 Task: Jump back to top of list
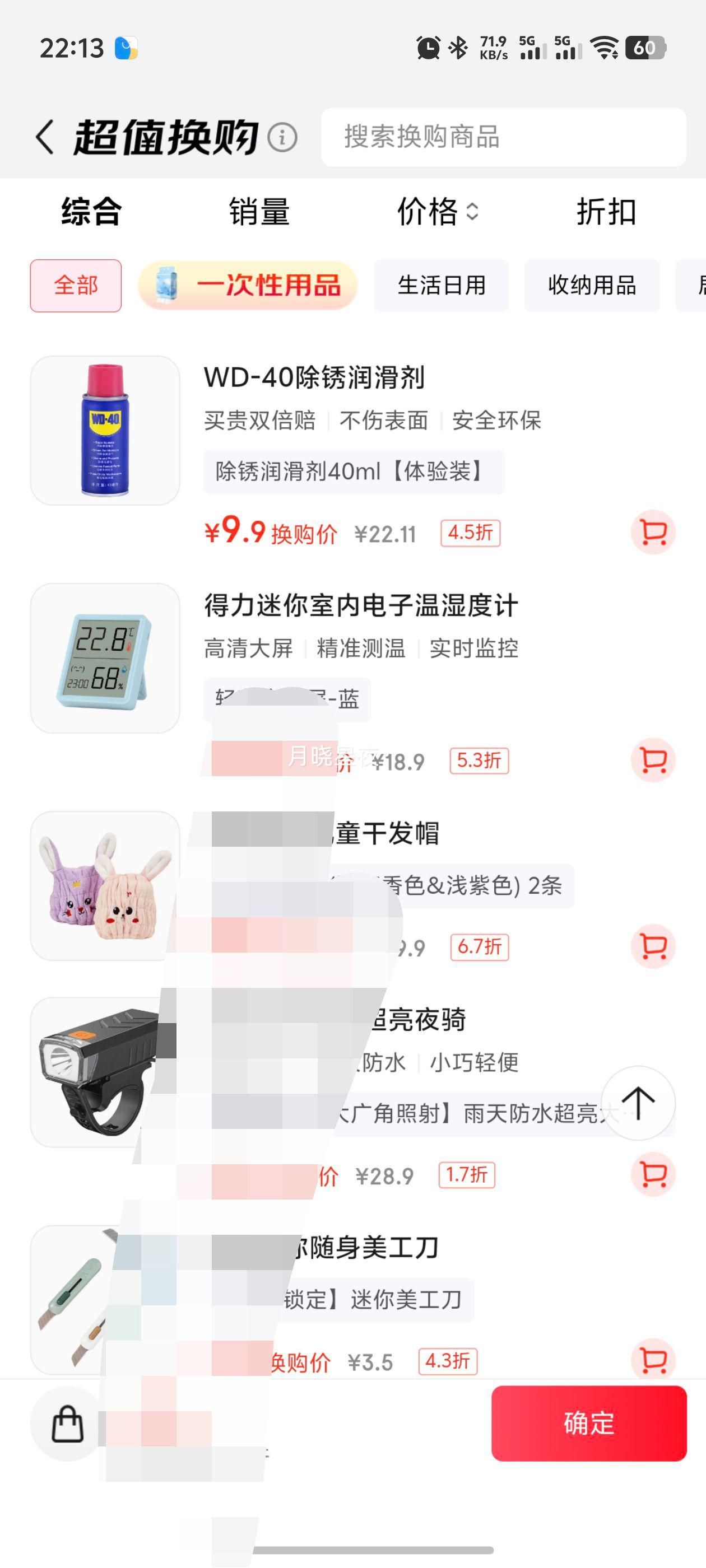pos(638,1102)
